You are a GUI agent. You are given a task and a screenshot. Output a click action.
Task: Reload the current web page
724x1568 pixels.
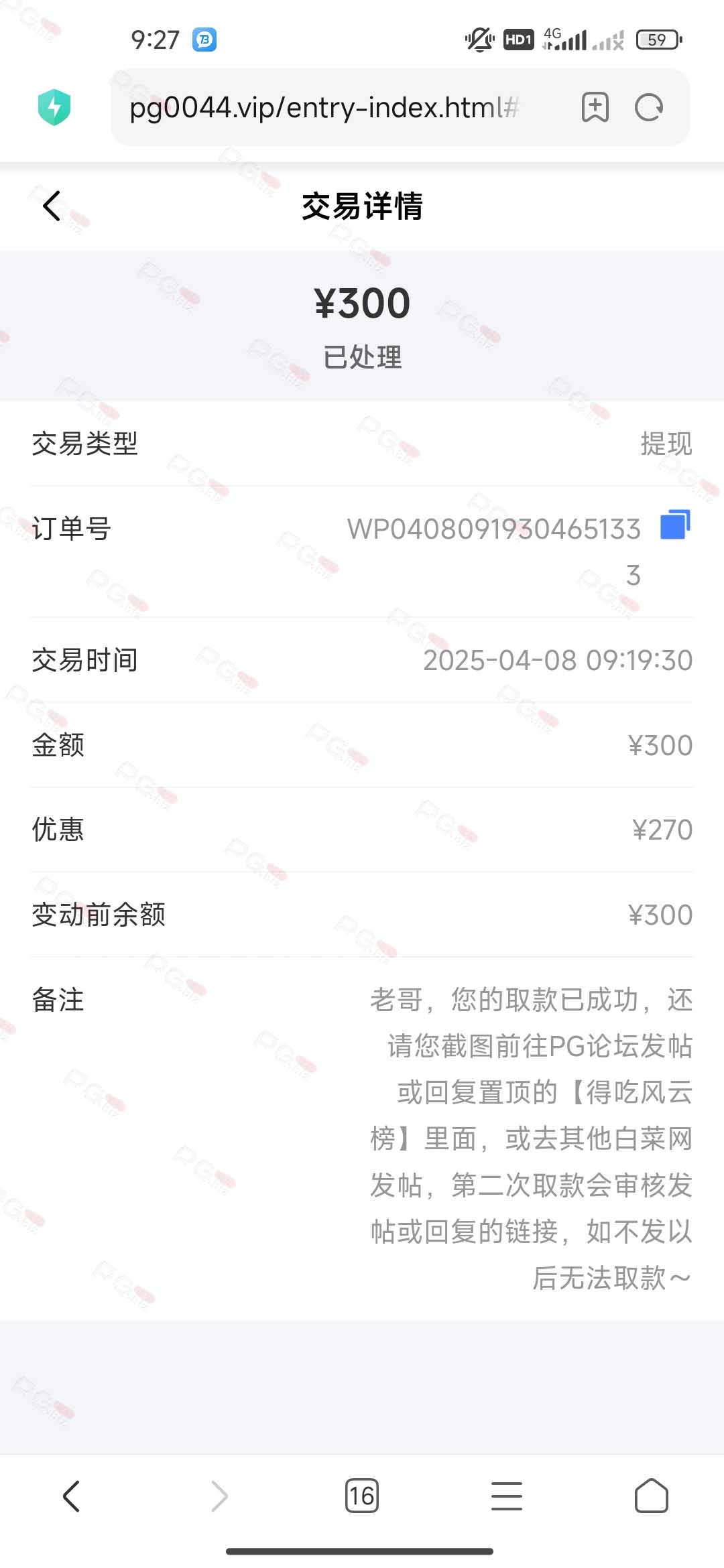(649, 107)
